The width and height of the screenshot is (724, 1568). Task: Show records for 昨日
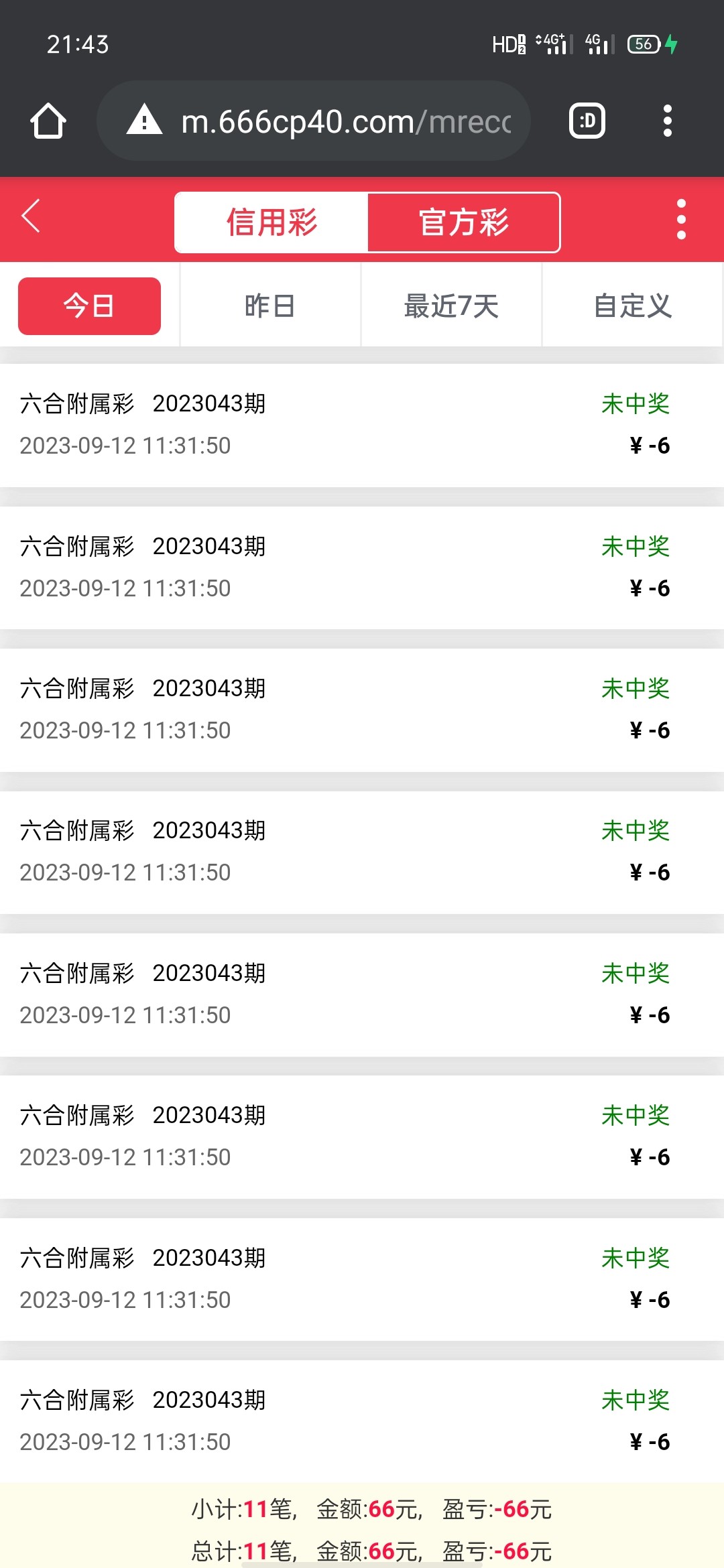coord(270,306)
